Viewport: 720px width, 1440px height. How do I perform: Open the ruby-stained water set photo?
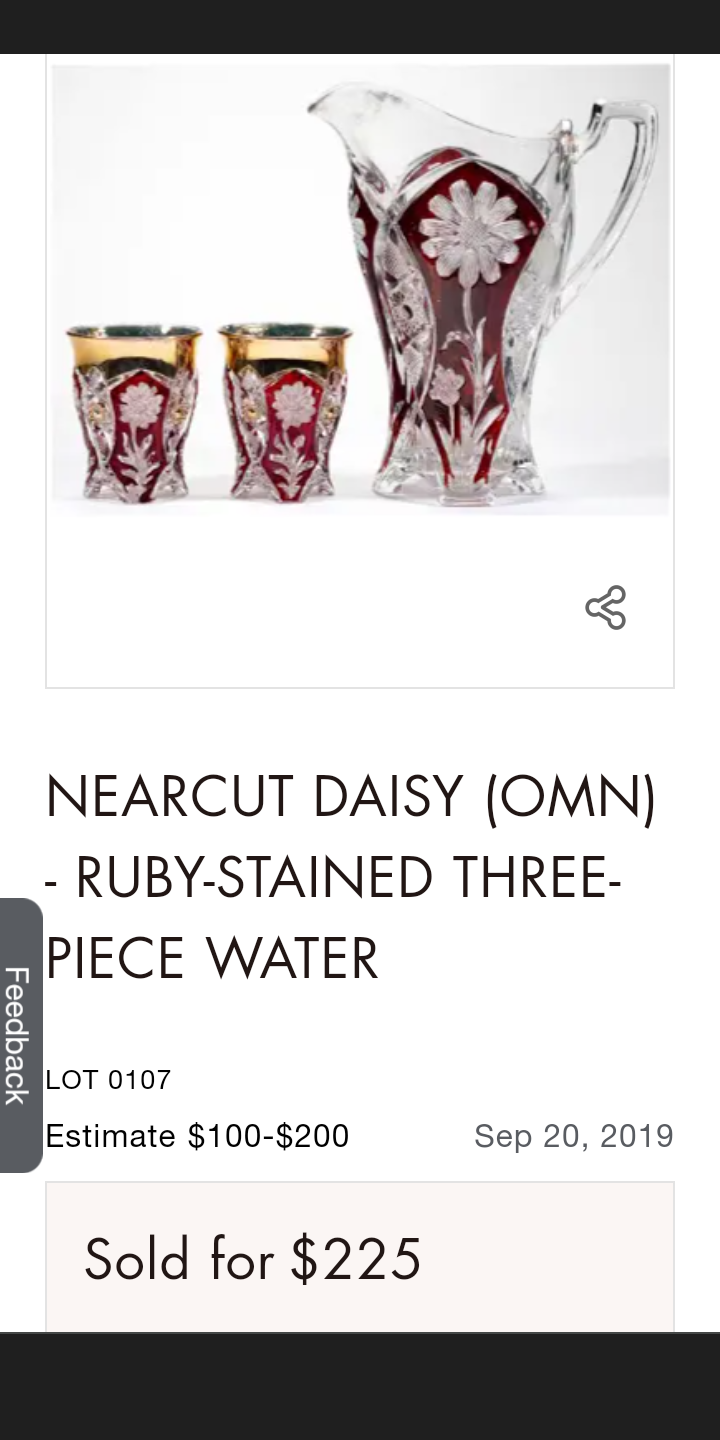(360, 290)
